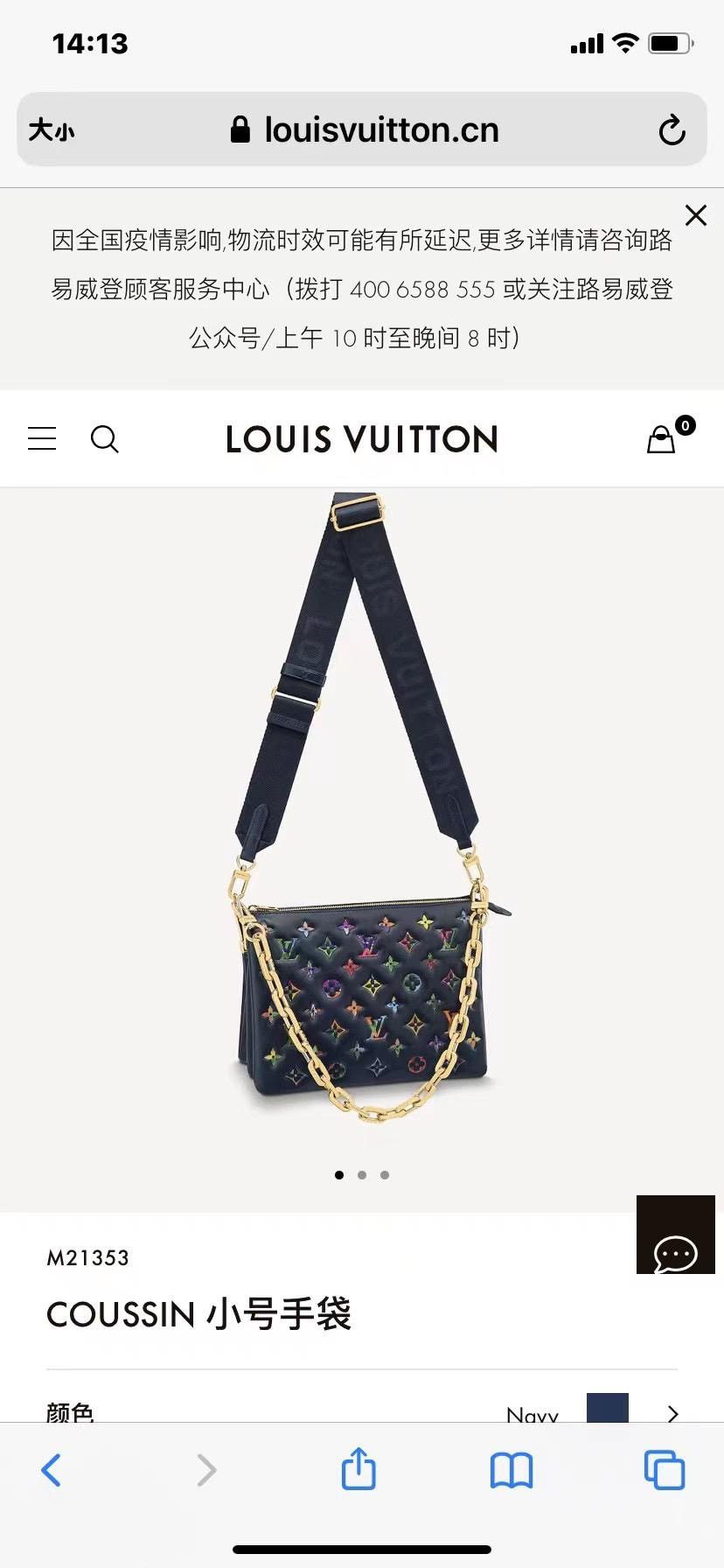Share this page from the toolbar
724x1568 pixels.
click(359, 1468)
